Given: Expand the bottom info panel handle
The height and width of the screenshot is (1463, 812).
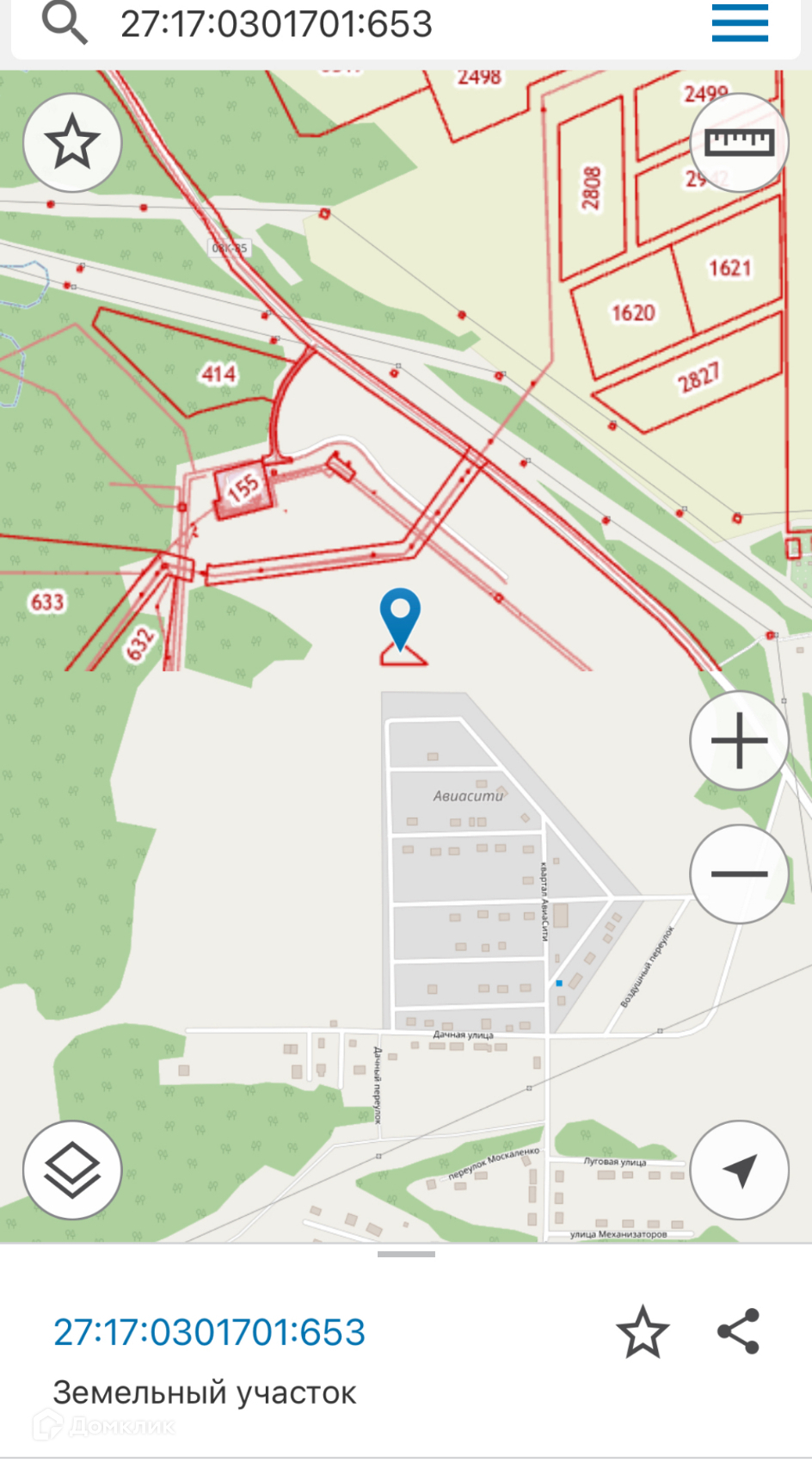Looking at the screenshot, I should [406, 1254].
